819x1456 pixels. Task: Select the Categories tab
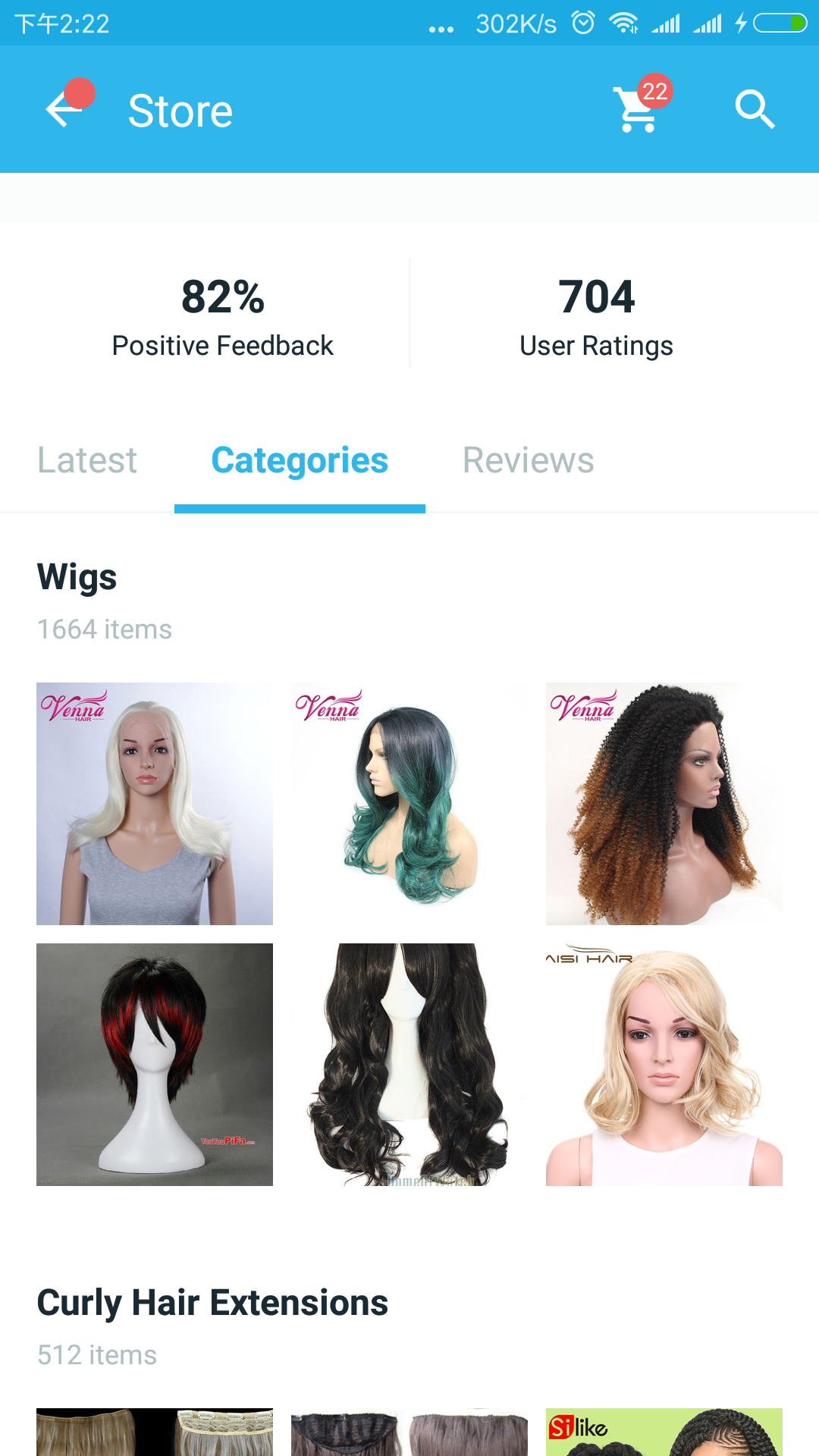(x=300, y=460)
